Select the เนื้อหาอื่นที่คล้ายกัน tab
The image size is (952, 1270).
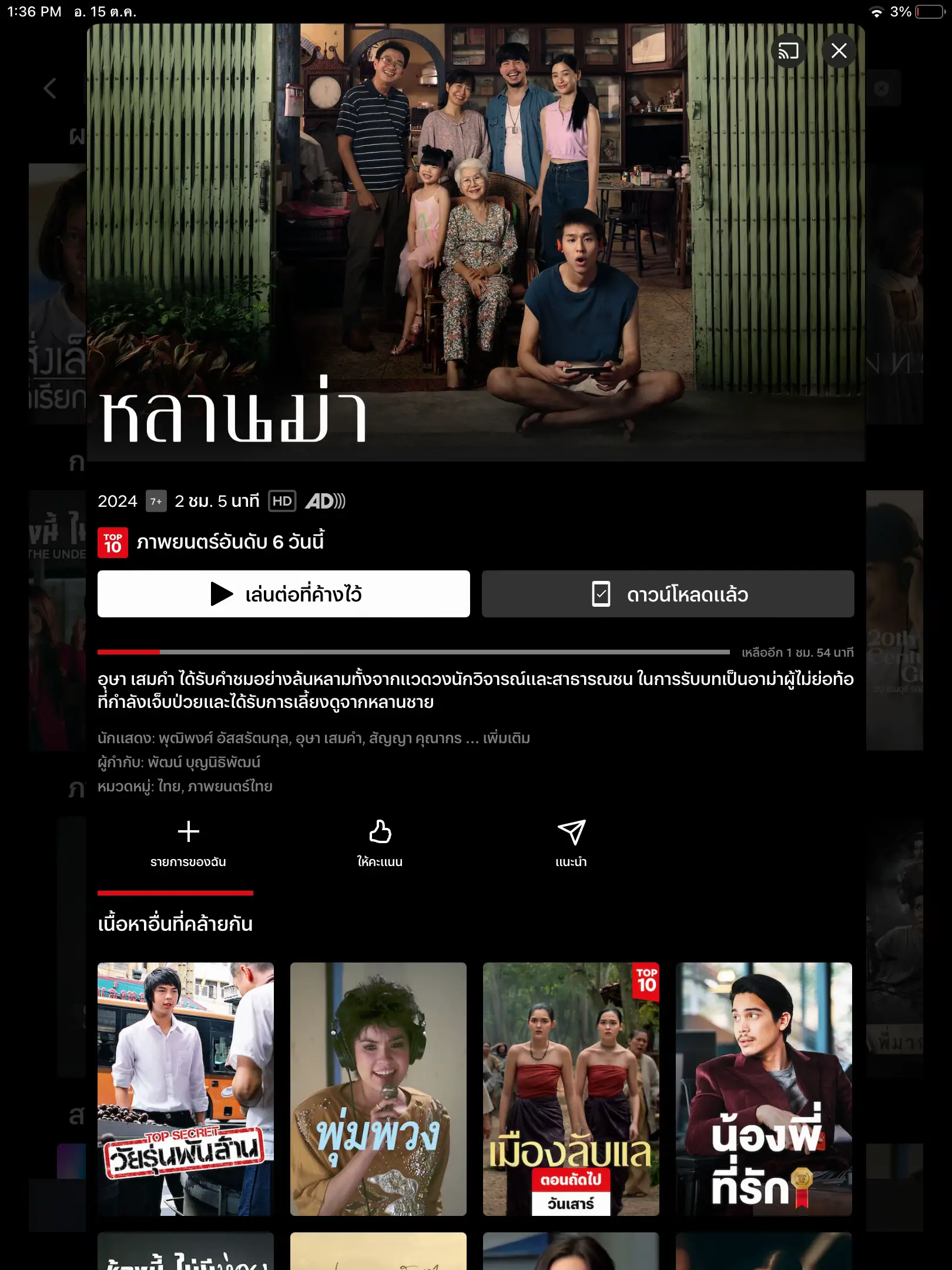coord(175,923)
